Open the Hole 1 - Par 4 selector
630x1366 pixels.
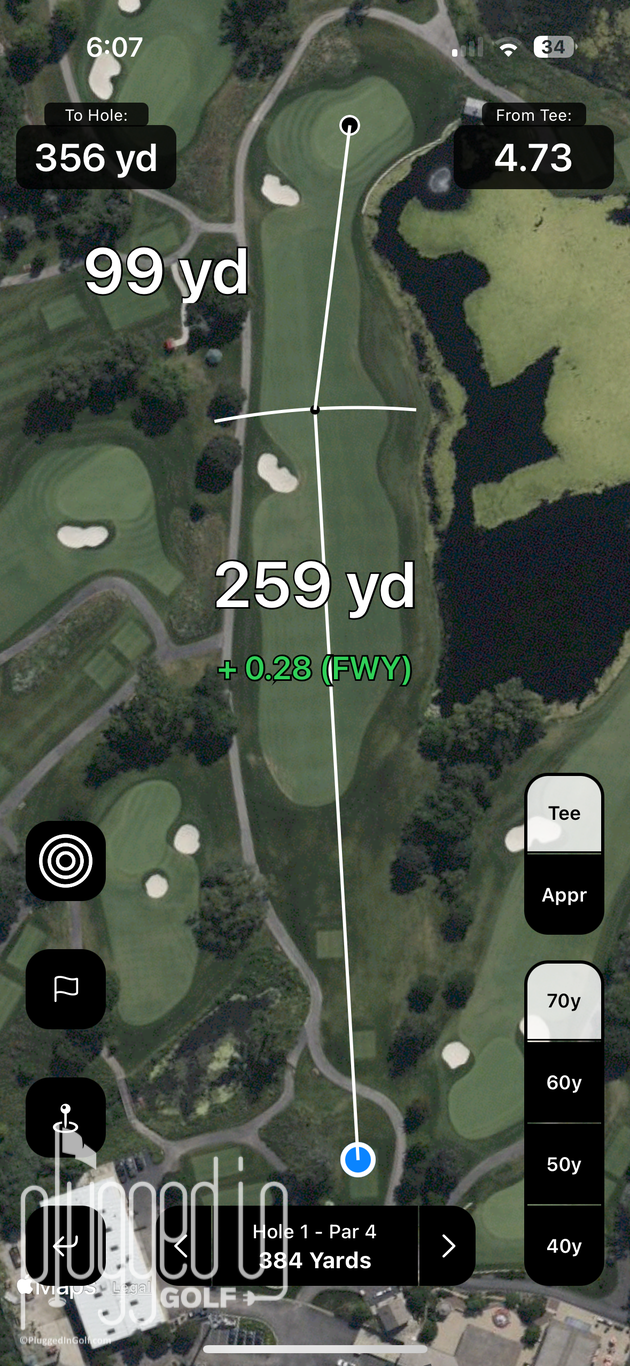click(x=314, y=1246)
